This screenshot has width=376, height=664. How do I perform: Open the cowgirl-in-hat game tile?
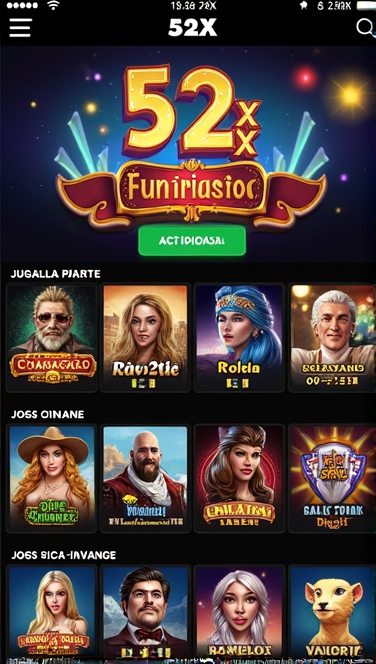click(52, 478)
